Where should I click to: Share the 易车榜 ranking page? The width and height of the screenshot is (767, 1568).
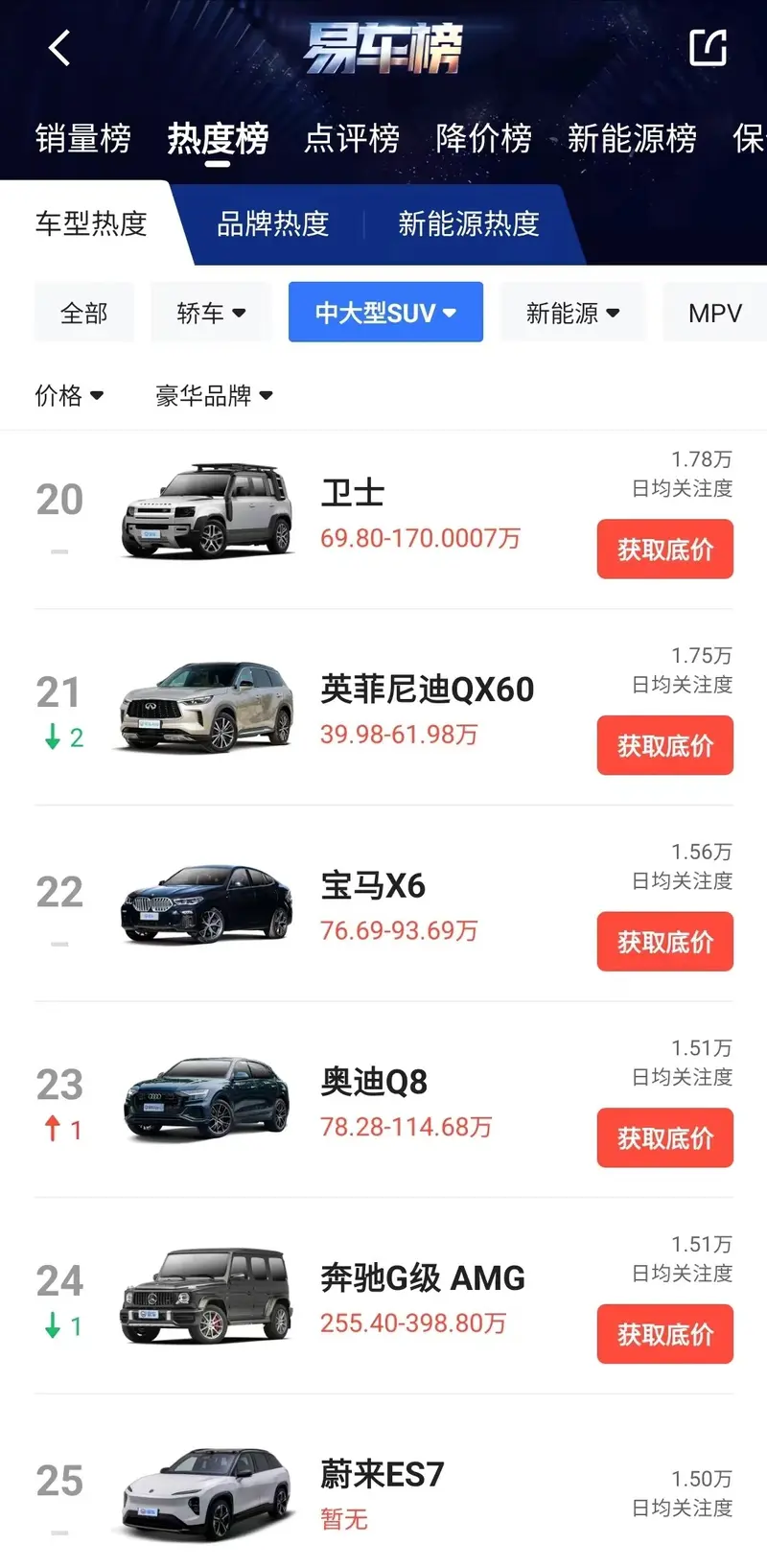(708, 48)
